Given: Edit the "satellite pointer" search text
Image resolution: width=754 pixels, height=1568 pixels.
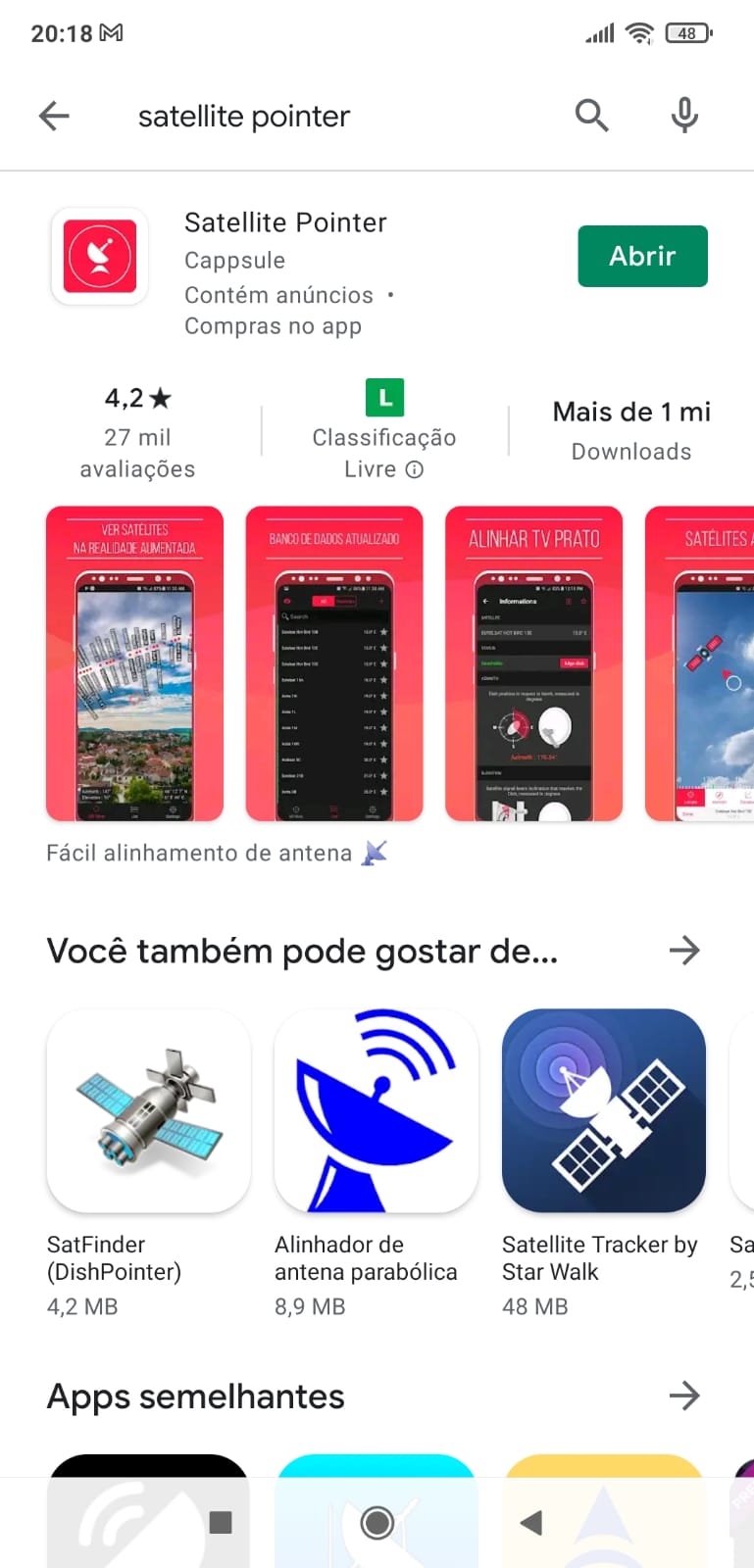Looking at the screenshot, I should tap(244, 117).
